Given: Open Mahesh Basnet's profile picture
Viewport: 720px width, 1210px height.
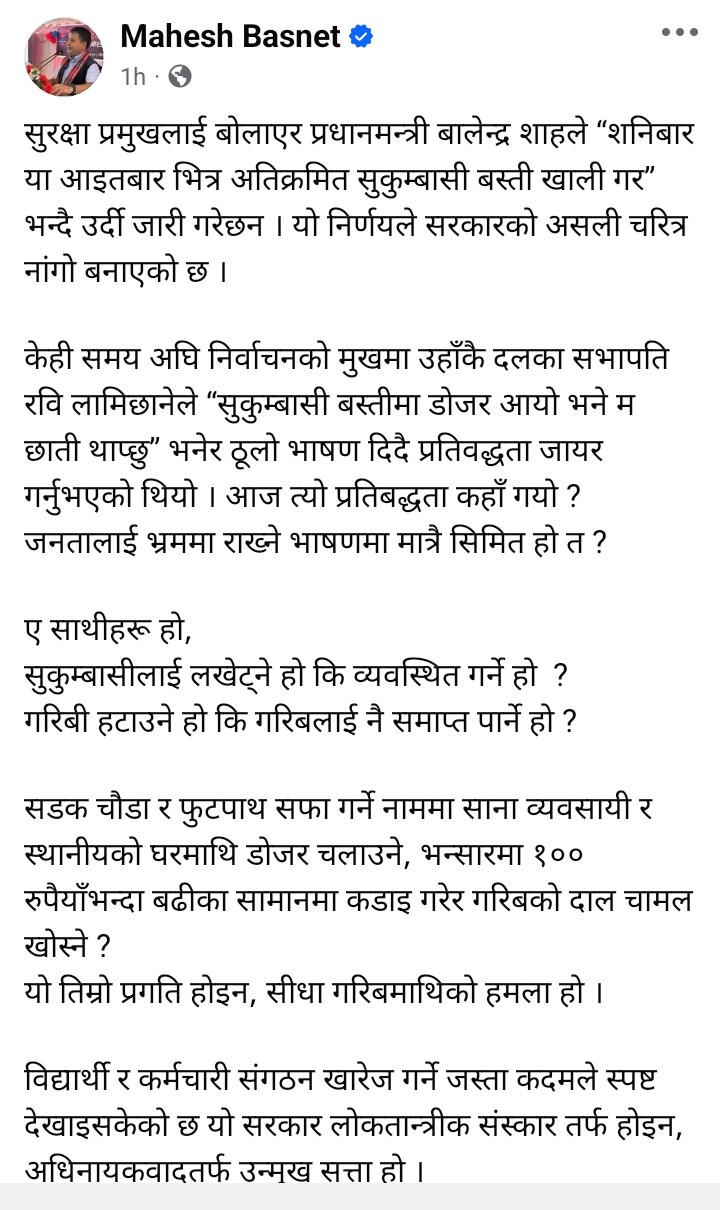Looking at the screenshot, I should point(65,56).
